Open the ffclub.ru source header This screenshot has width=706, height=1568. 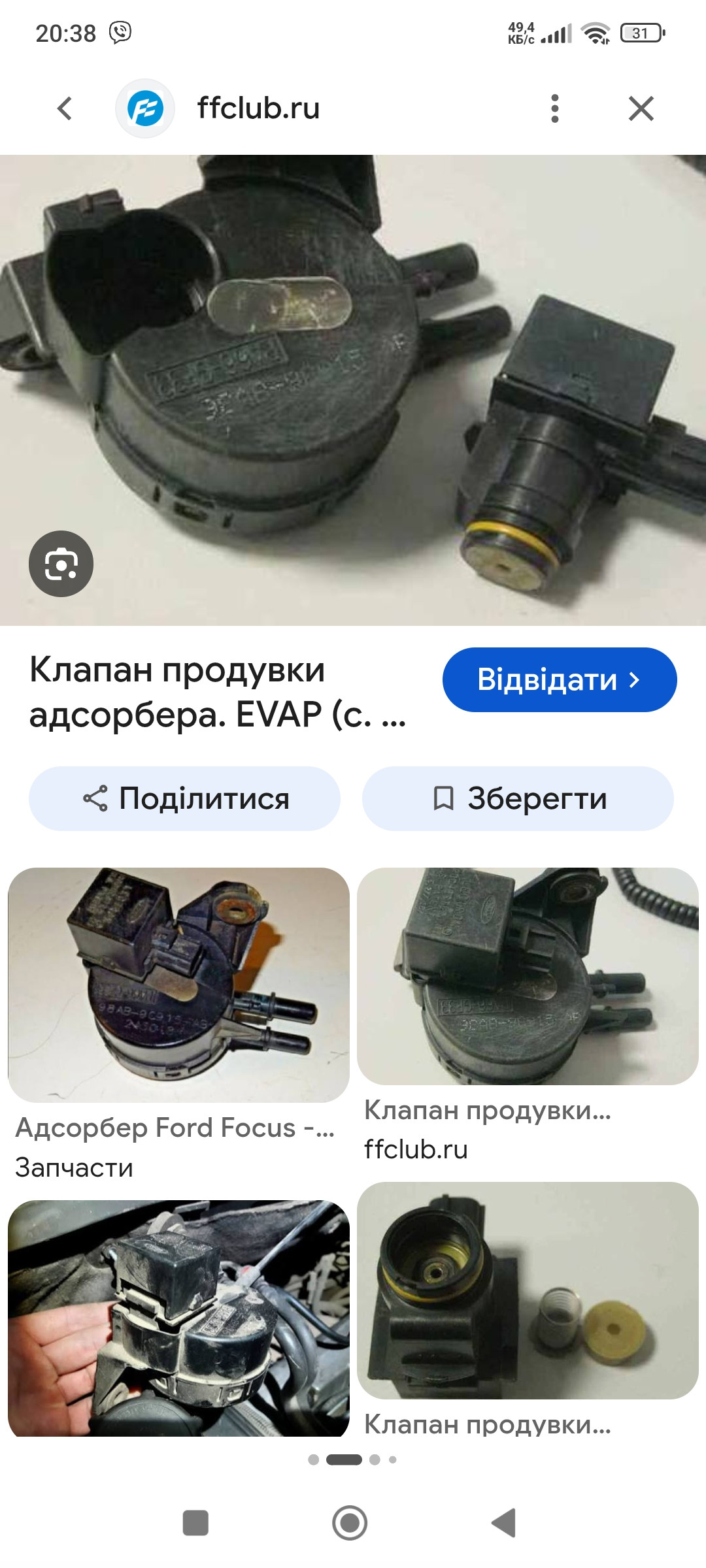259,108
